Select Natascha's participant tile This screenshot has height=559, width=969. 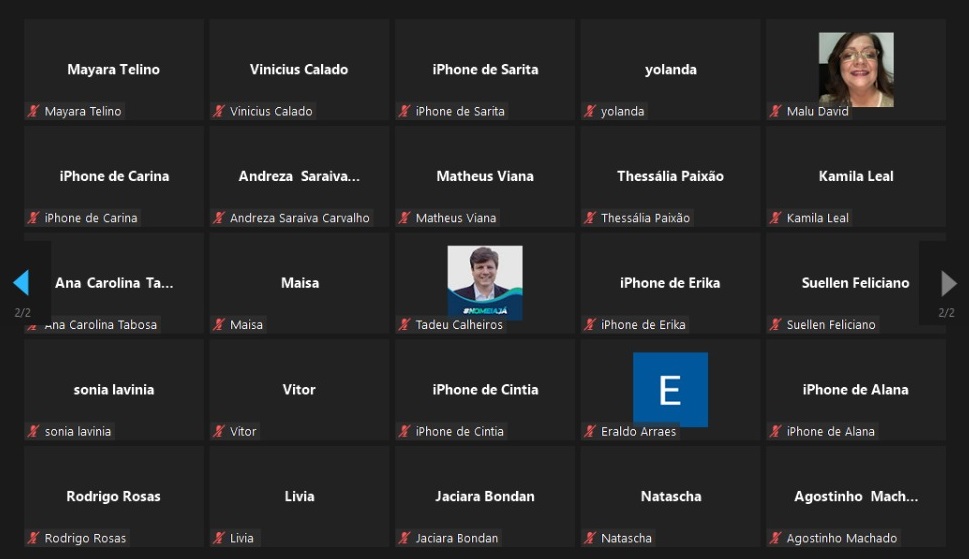point(670,496)
